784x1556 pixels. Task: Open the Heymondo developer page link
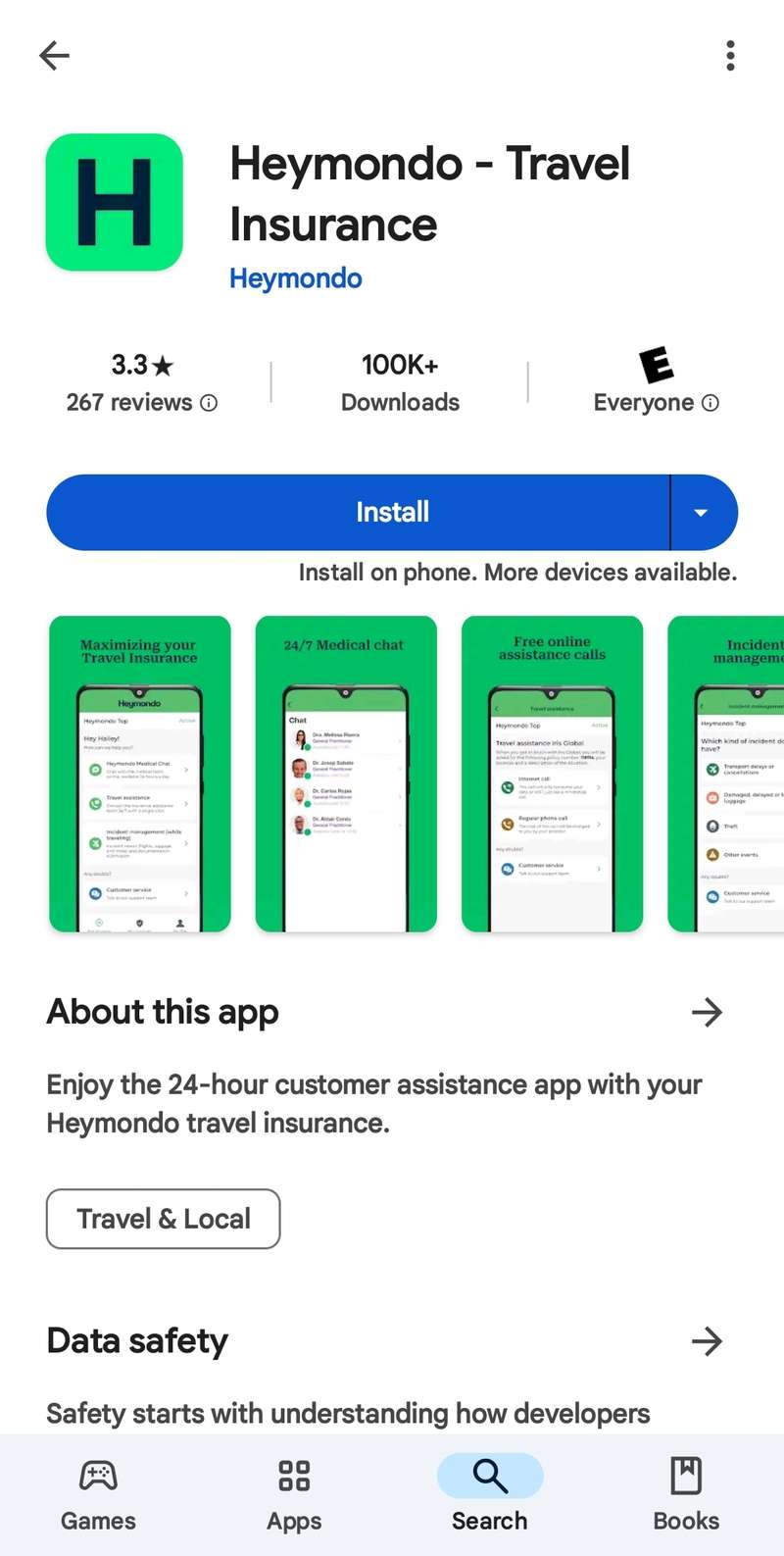pos(295,278)
